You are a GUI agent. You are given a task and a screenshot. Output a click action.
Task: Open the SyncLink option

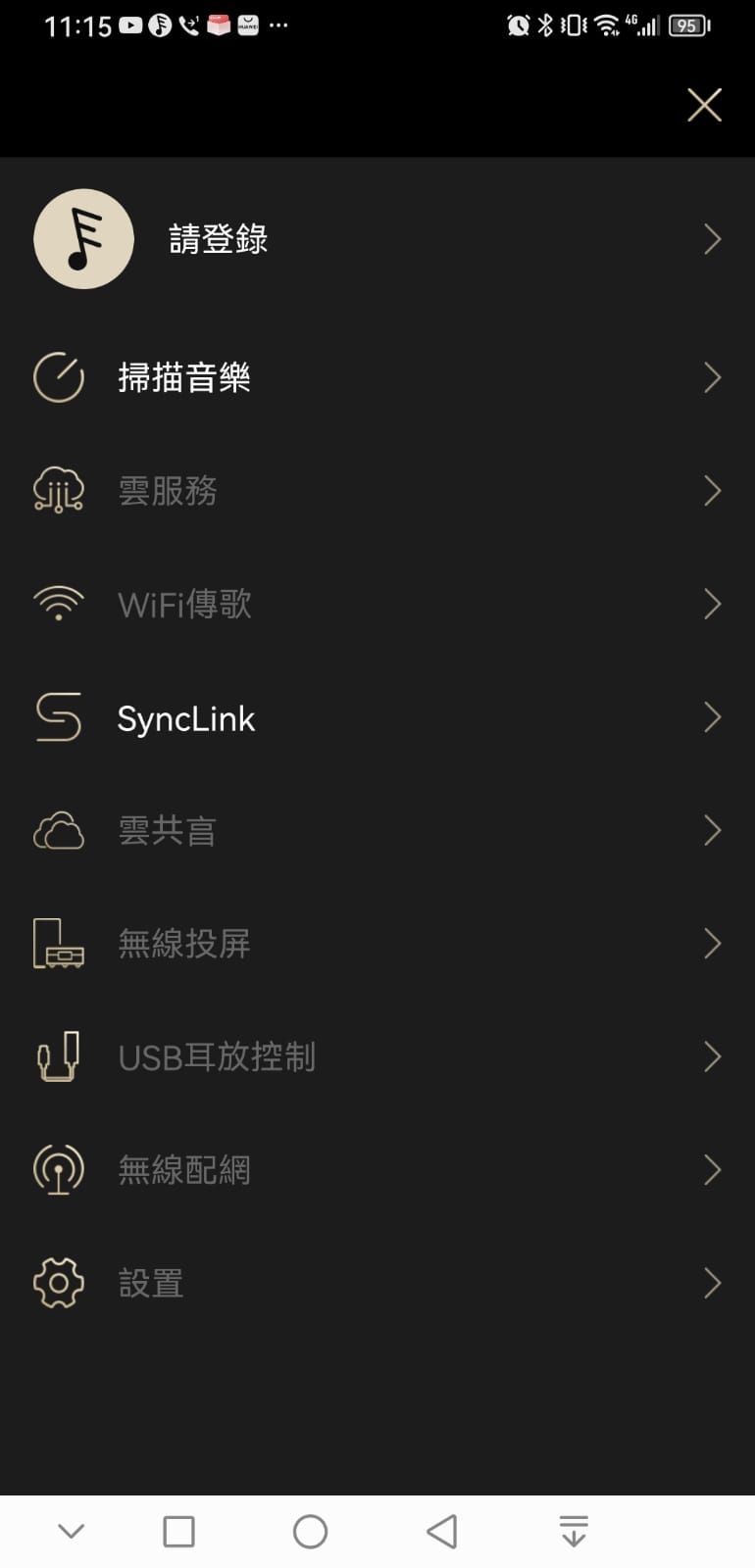[377, 717]
